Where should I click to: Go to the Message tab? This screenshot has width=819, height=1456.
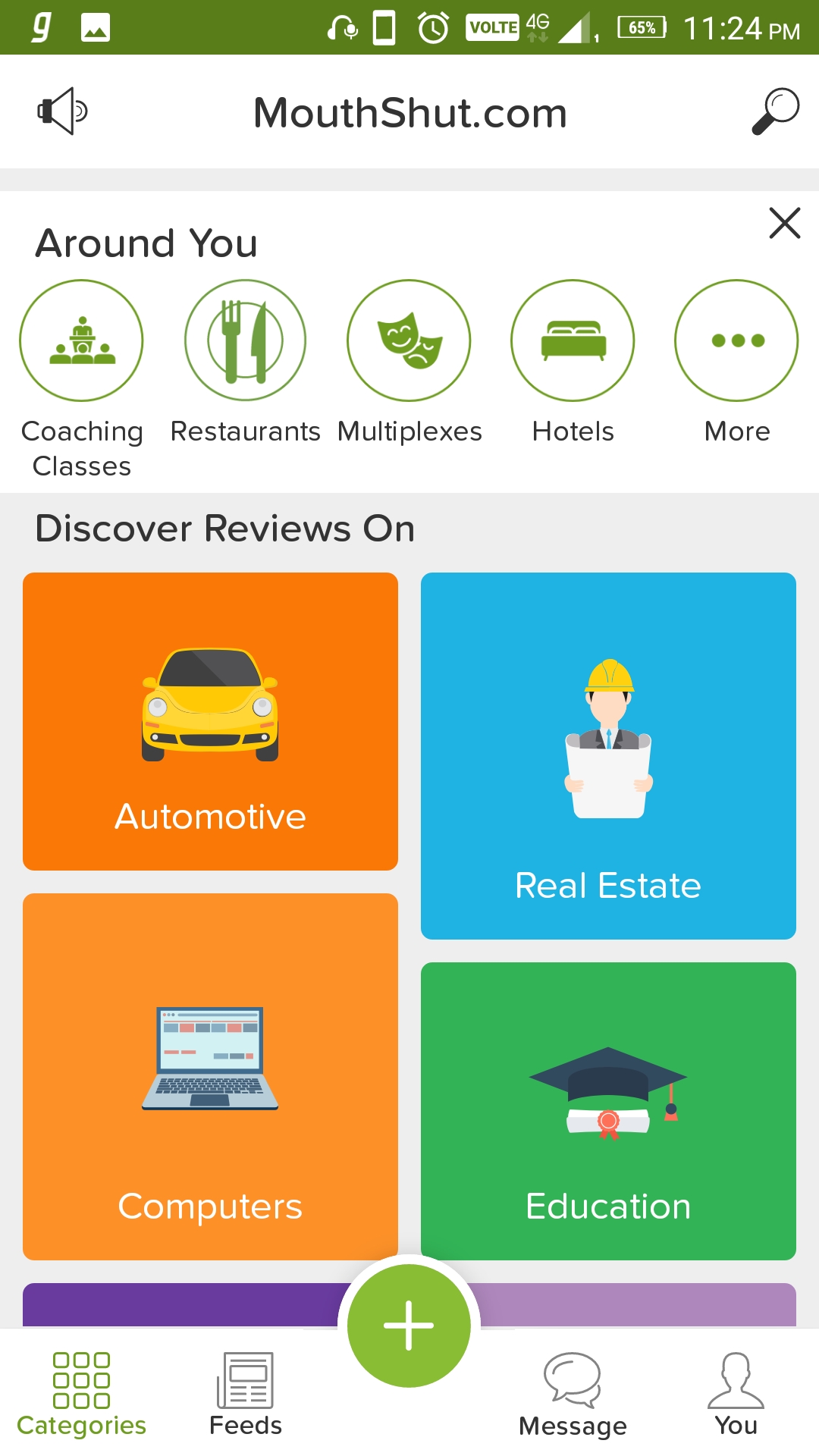coord(573,1394)
